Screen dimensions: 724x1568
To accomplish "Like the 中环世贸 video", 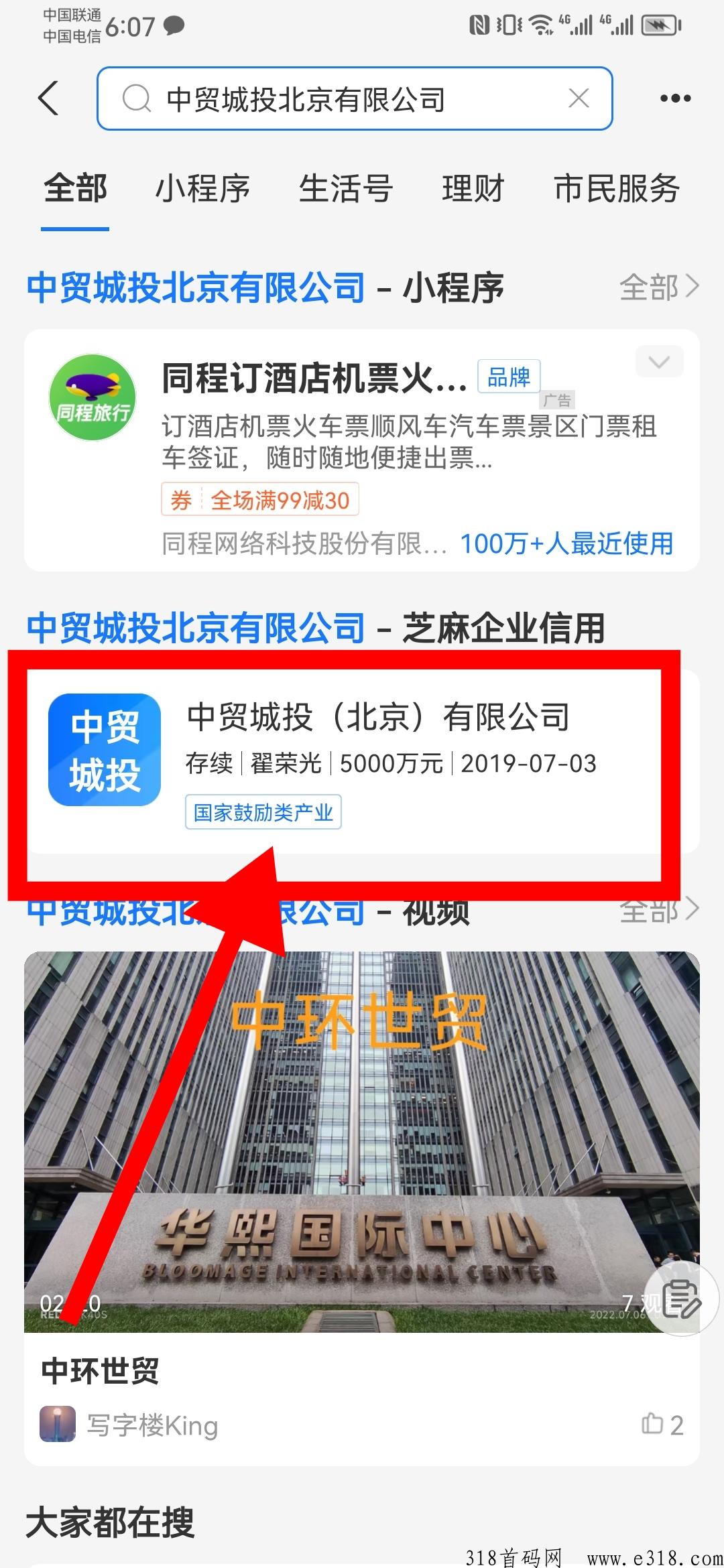I will coord(662,1425).
